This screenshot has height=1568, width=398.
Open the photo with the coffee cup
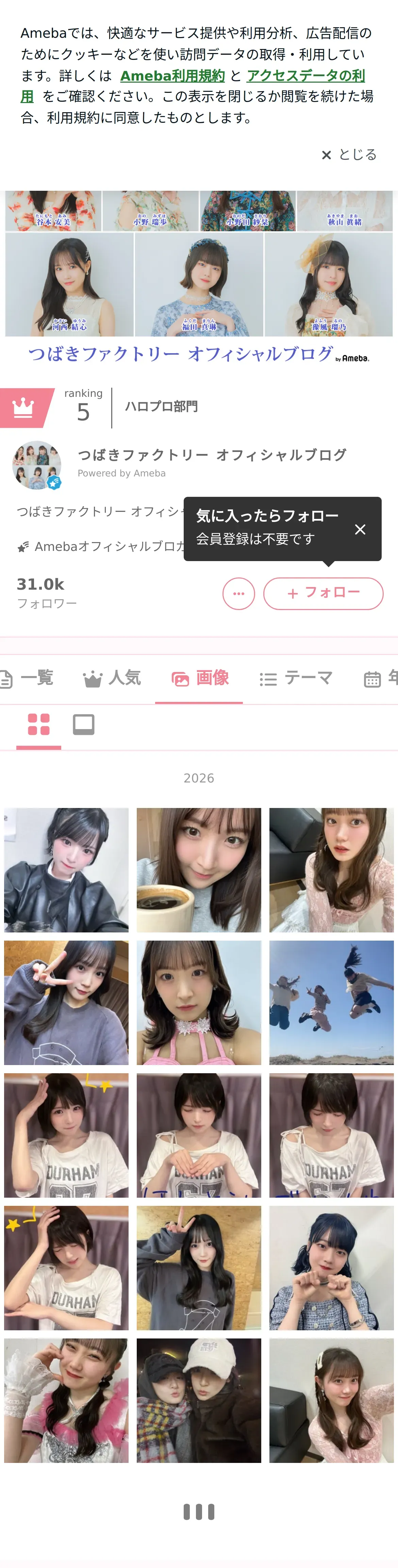199,870
